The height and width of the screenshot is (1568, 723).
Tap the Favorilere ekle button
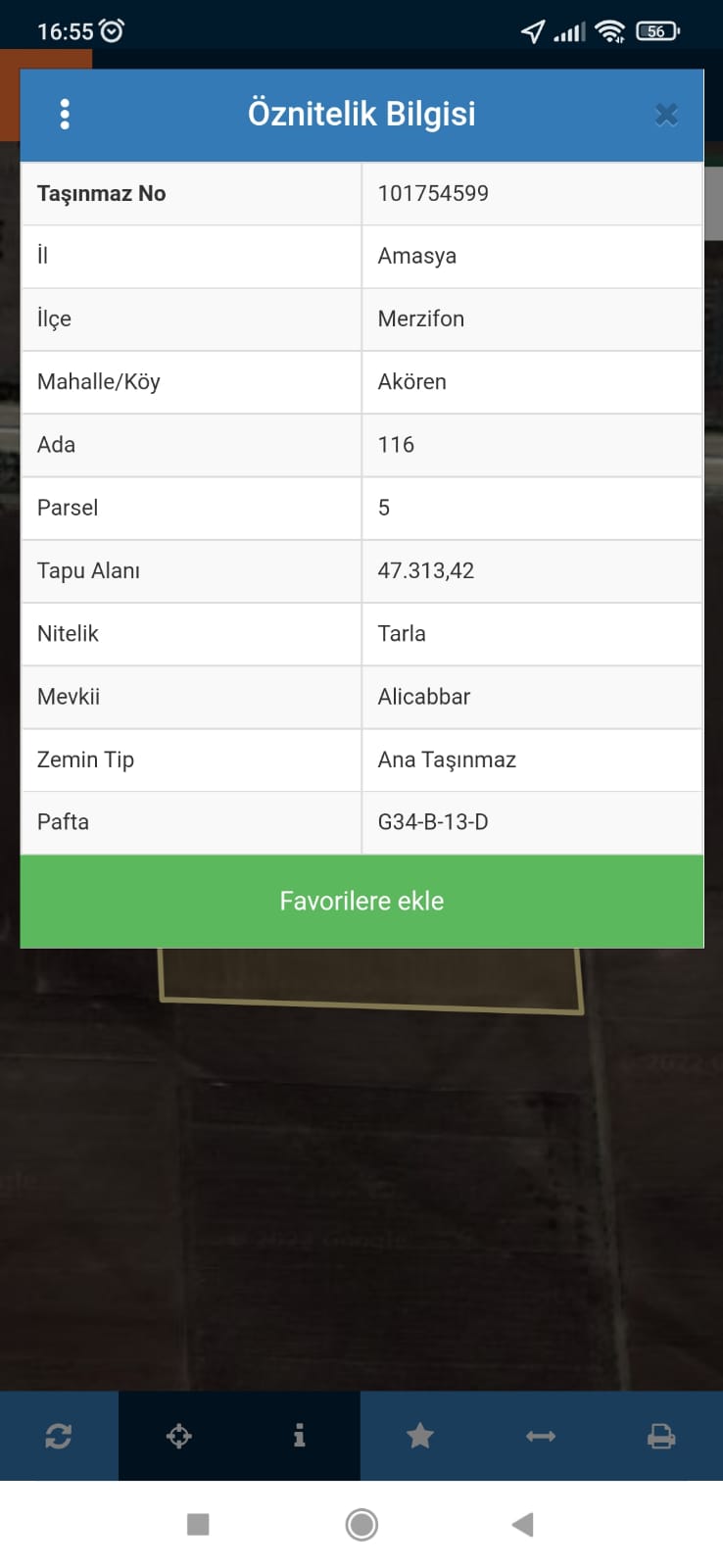[361, 901]
